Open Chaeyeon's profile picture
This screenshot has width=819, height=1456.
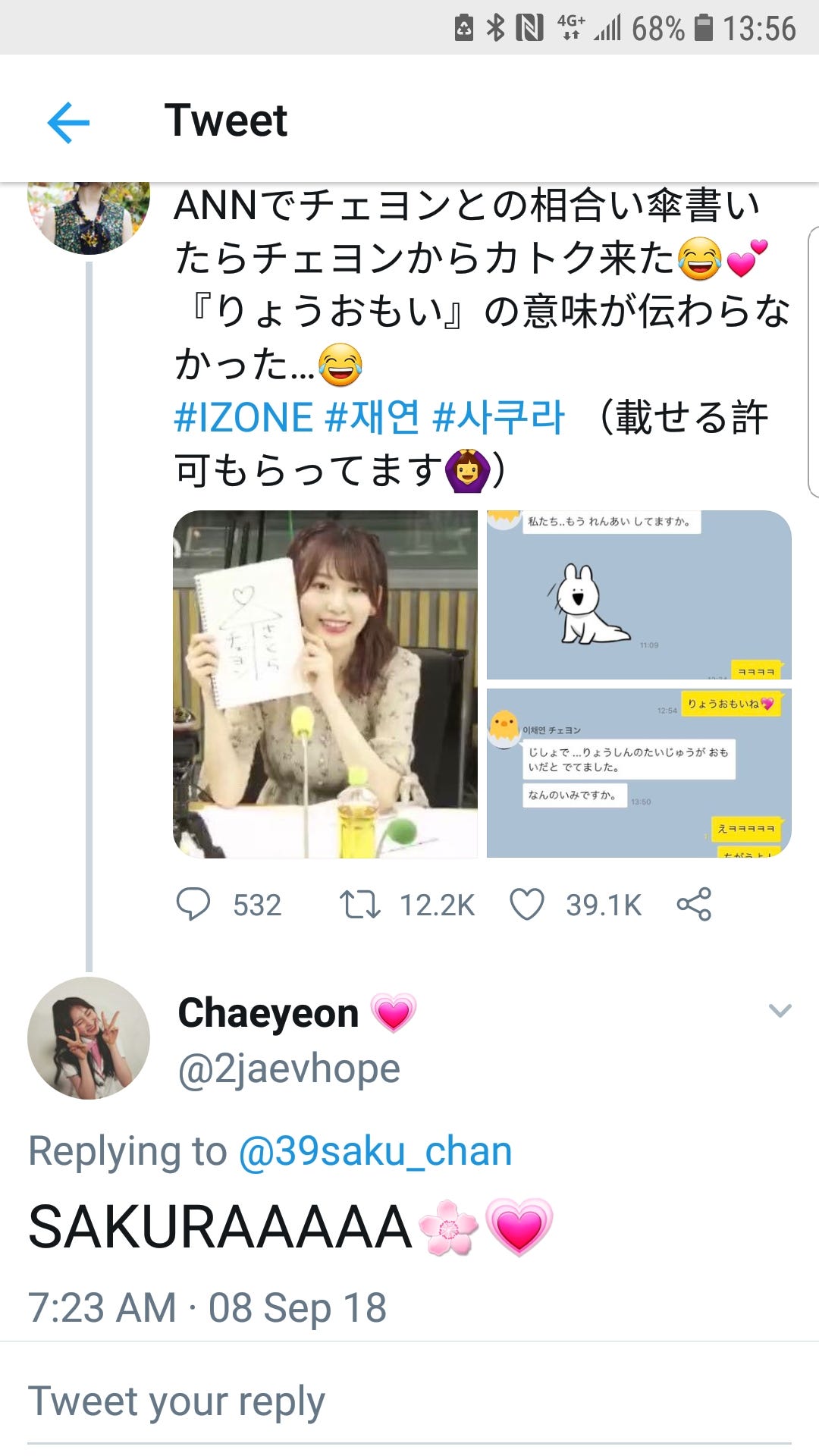89,1038
